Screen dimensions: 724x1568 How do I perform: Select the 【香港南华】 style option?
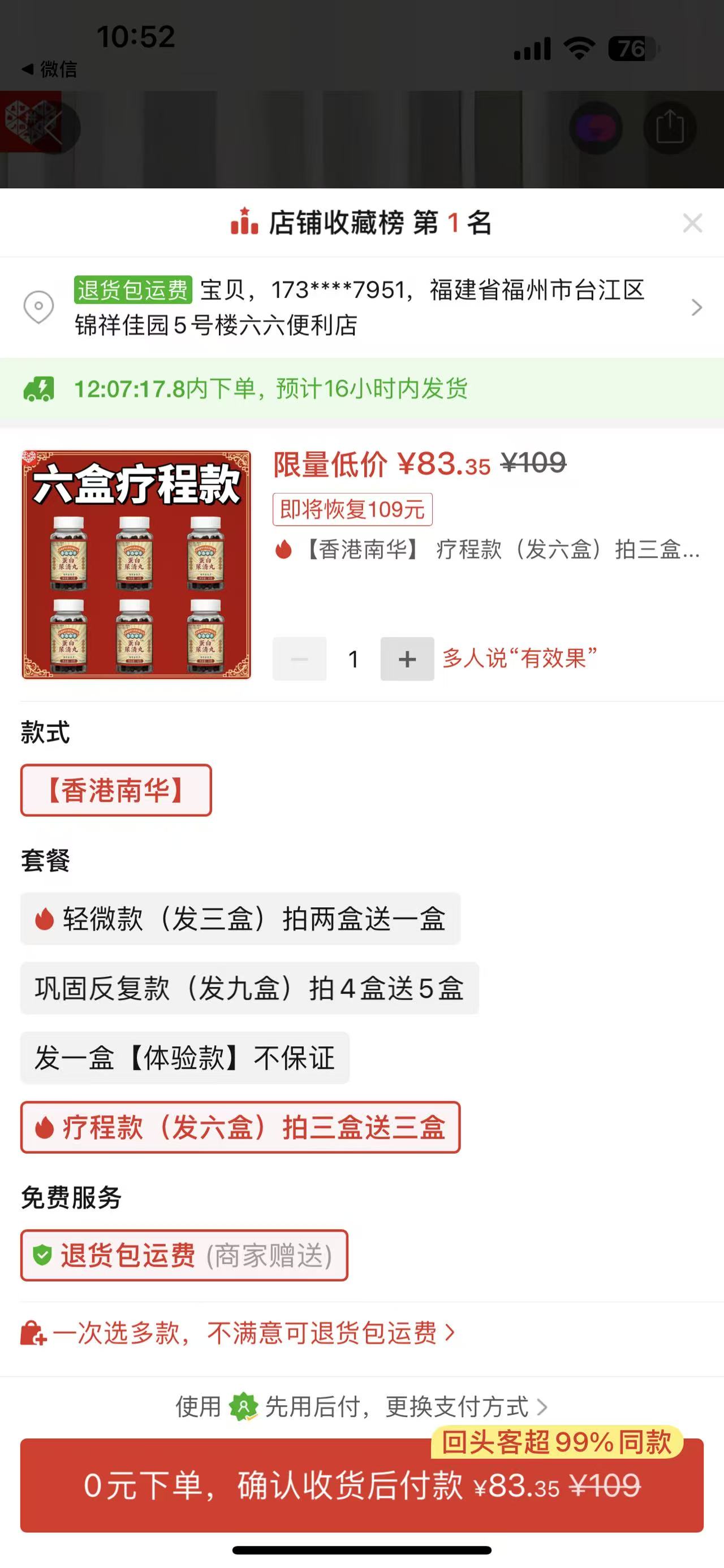click(x=117, y=790)
